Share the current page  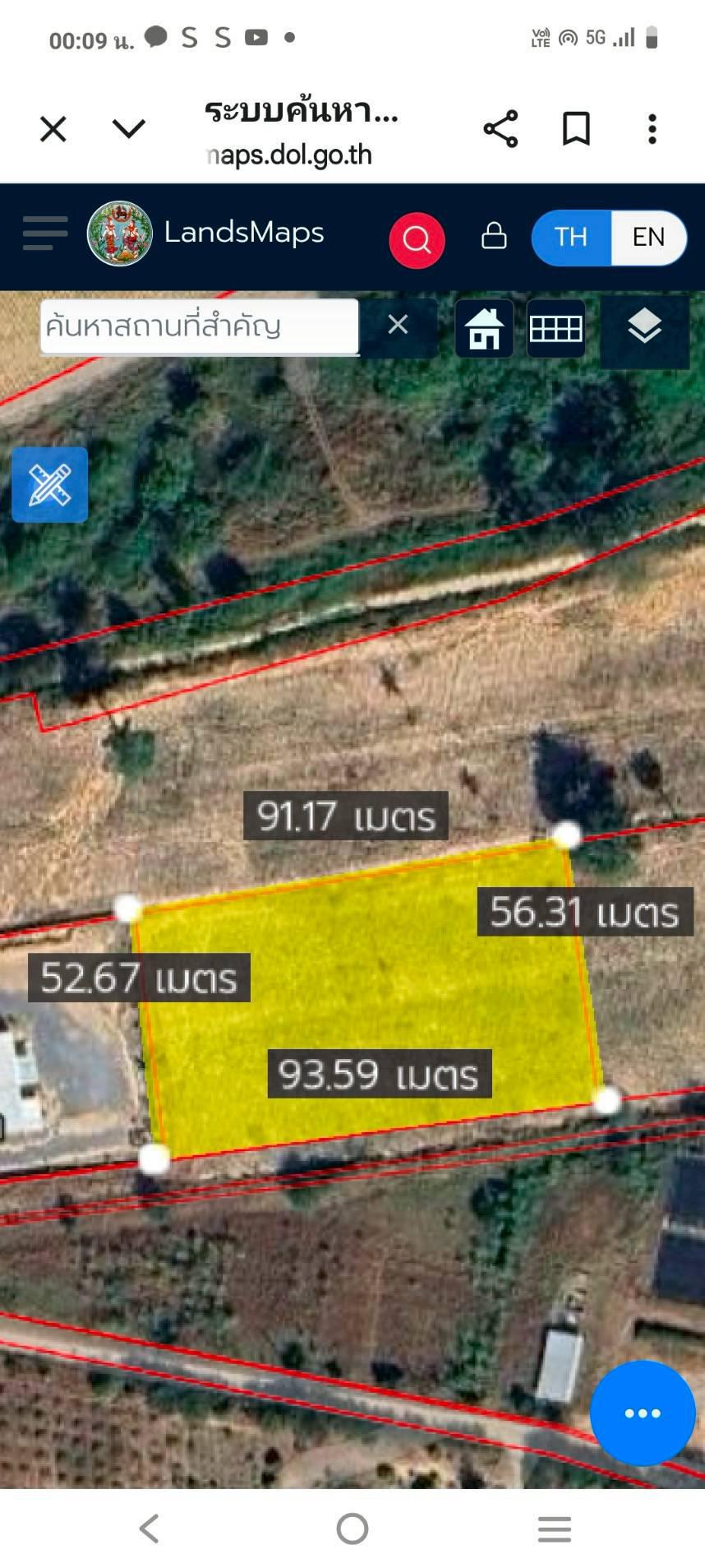click(500, 129)
